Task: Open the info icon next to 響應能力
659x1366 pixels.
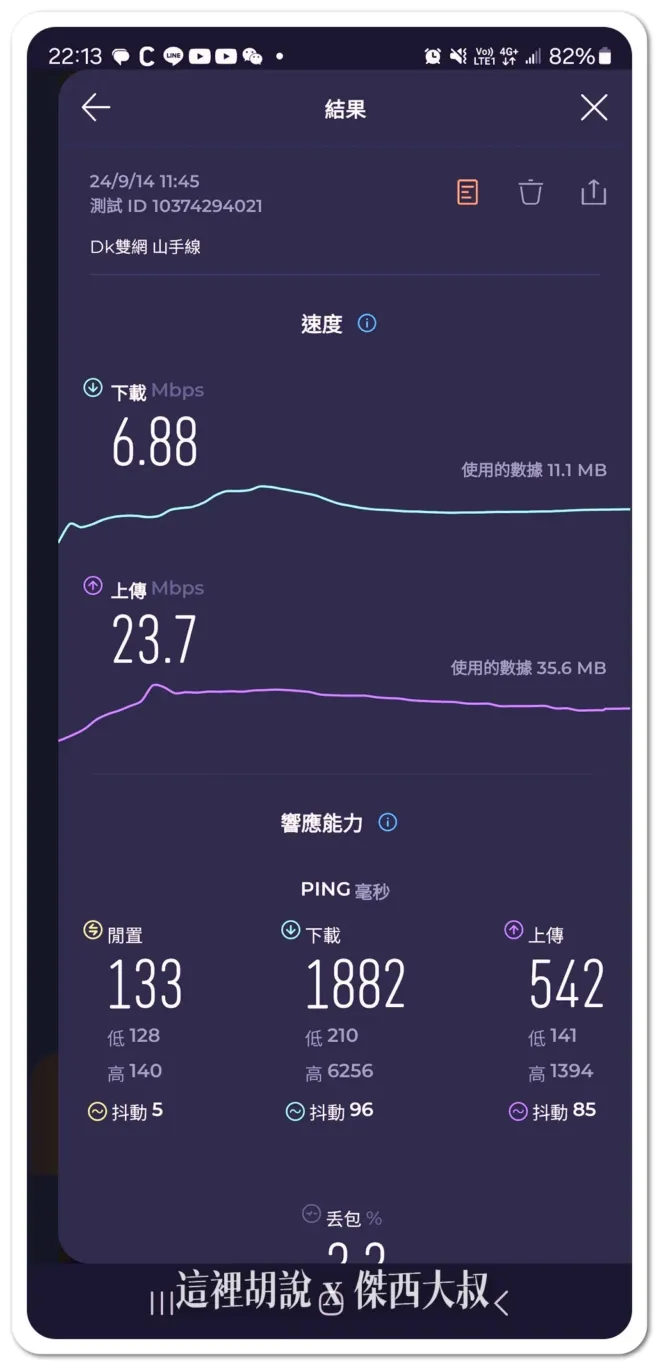Action: pos(388,823)
